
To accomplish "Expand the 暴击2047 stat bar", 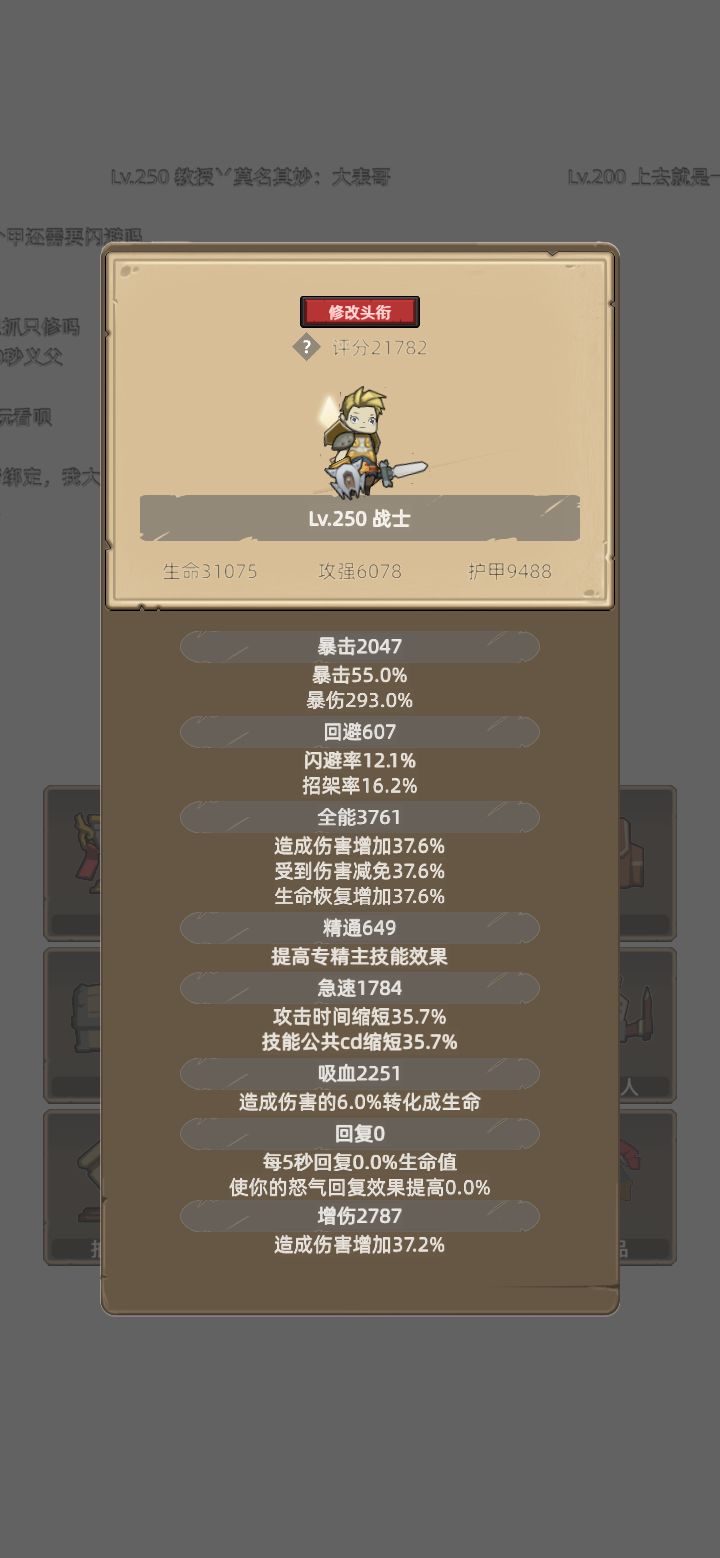I will 360,646.
